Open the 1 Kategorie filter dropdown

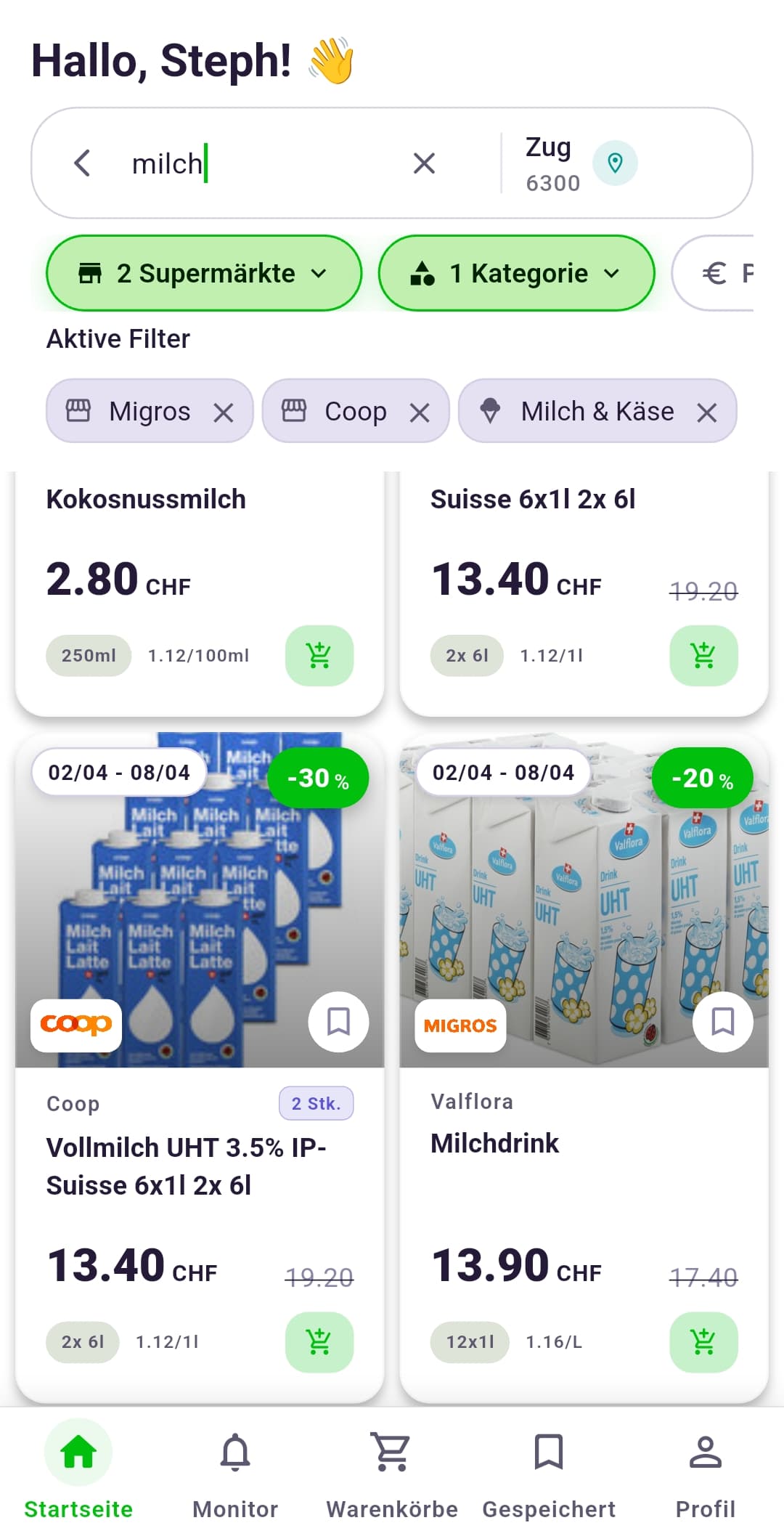click(515, 273)
